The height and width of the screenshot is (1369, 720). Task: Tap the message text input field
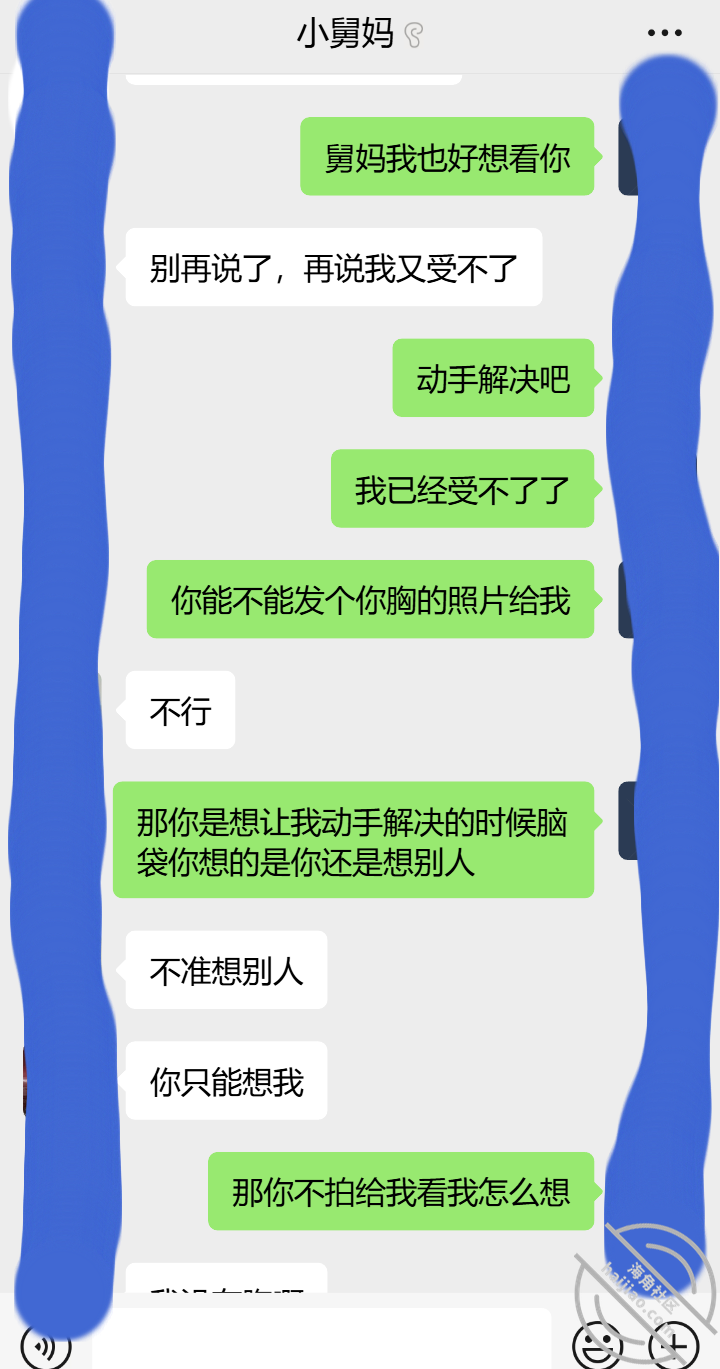click(322, 1339)
